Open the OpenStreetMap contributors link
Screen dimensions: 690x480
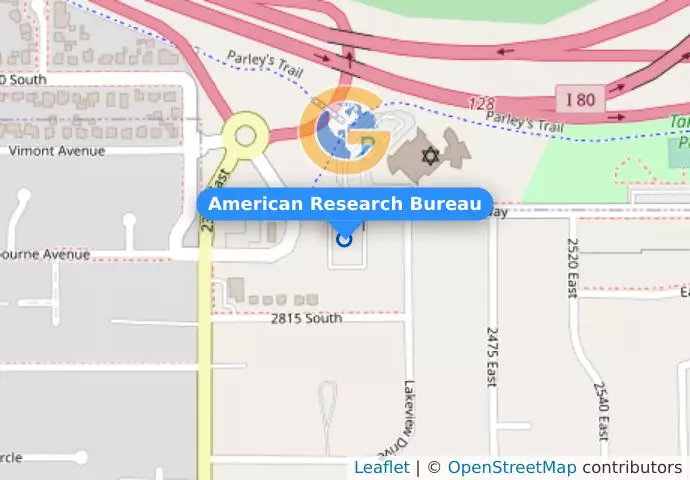[511, 467]
